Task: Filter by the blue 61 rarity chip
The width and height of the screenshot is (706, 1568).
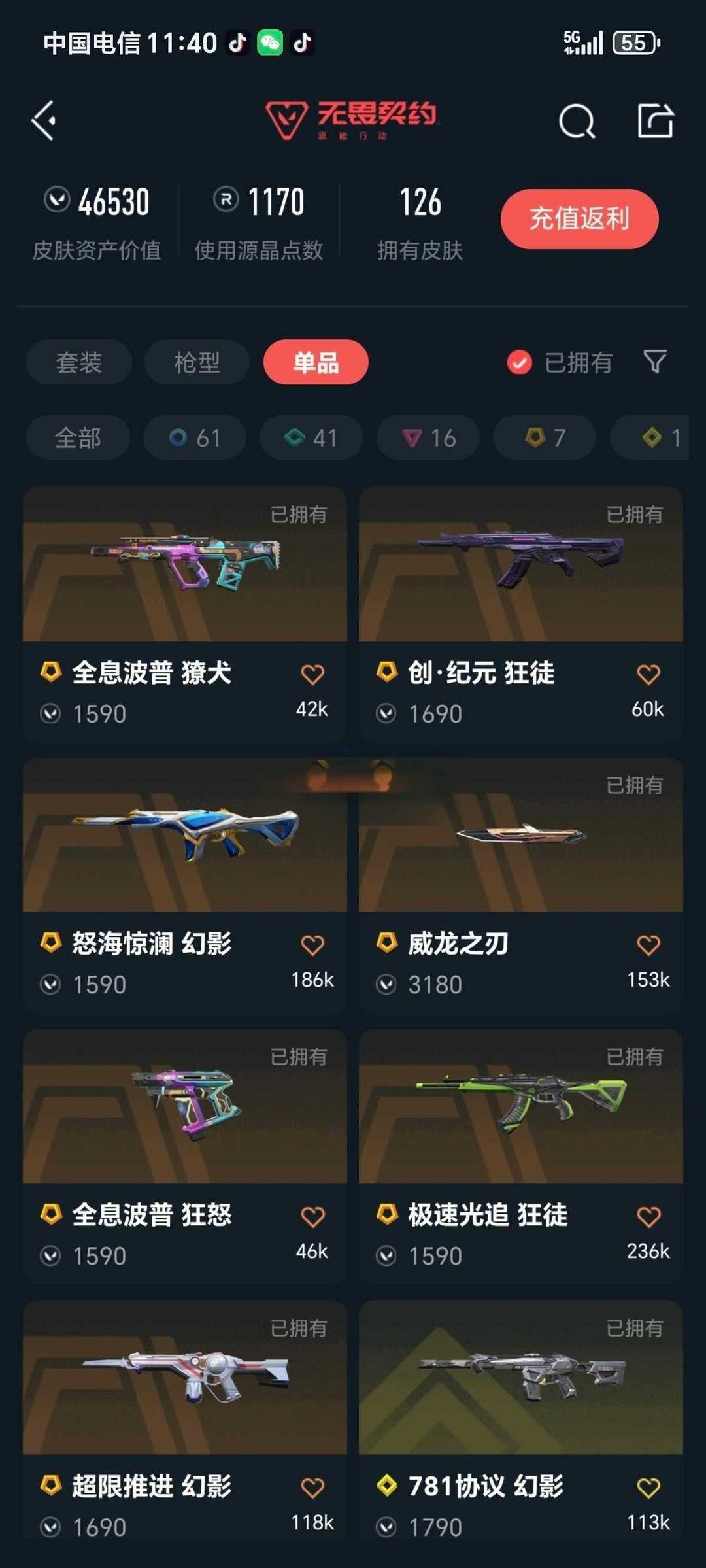Action: click(195, 437)
